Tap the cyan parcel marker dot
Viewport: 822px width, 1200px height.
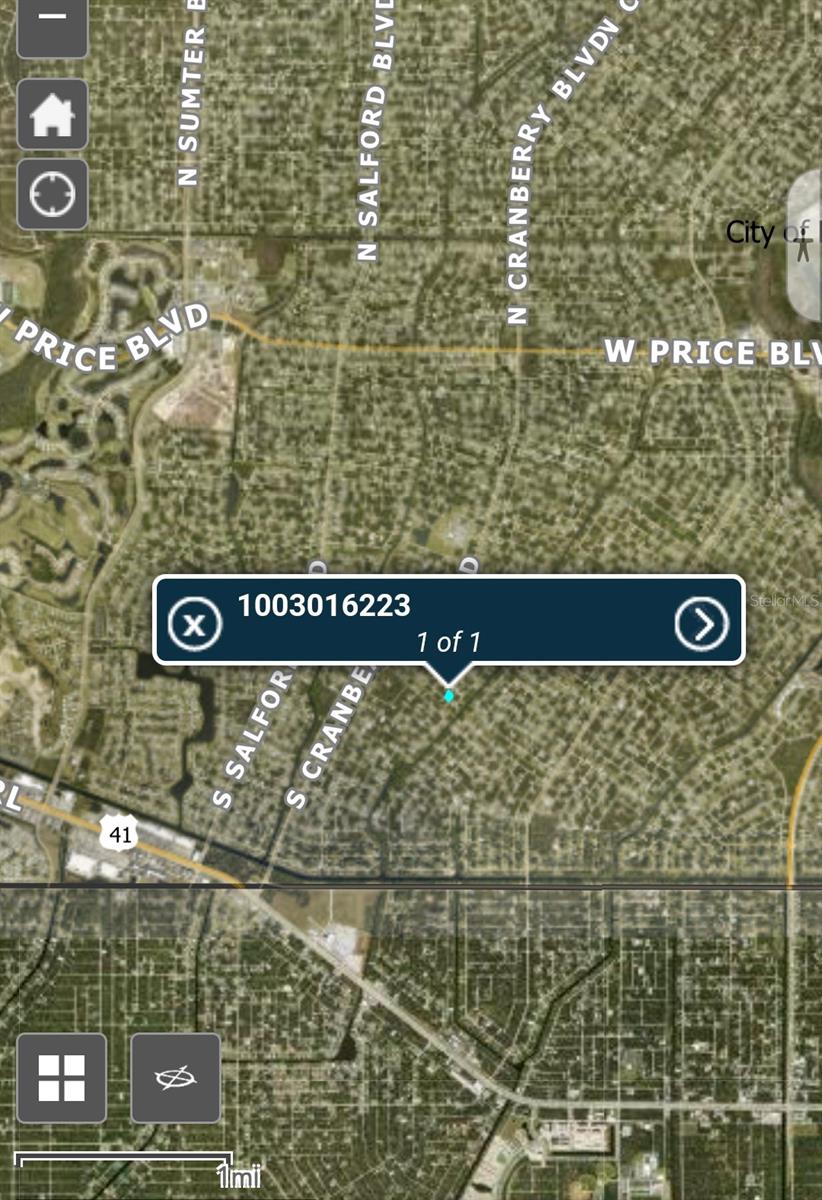[x=449, y=696]
